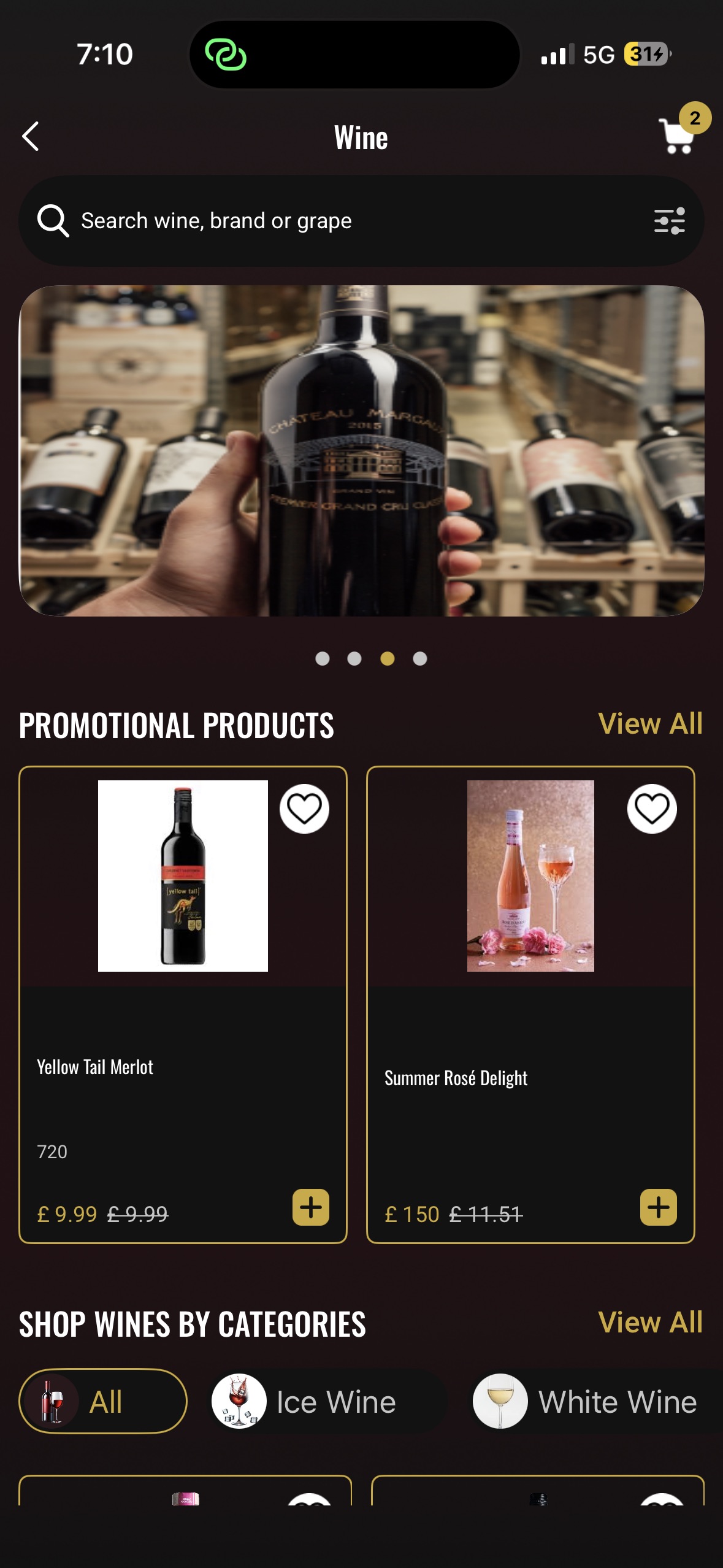The image size is (723, 1568).
Task: View all wine categories
Action: point(650,1323)
